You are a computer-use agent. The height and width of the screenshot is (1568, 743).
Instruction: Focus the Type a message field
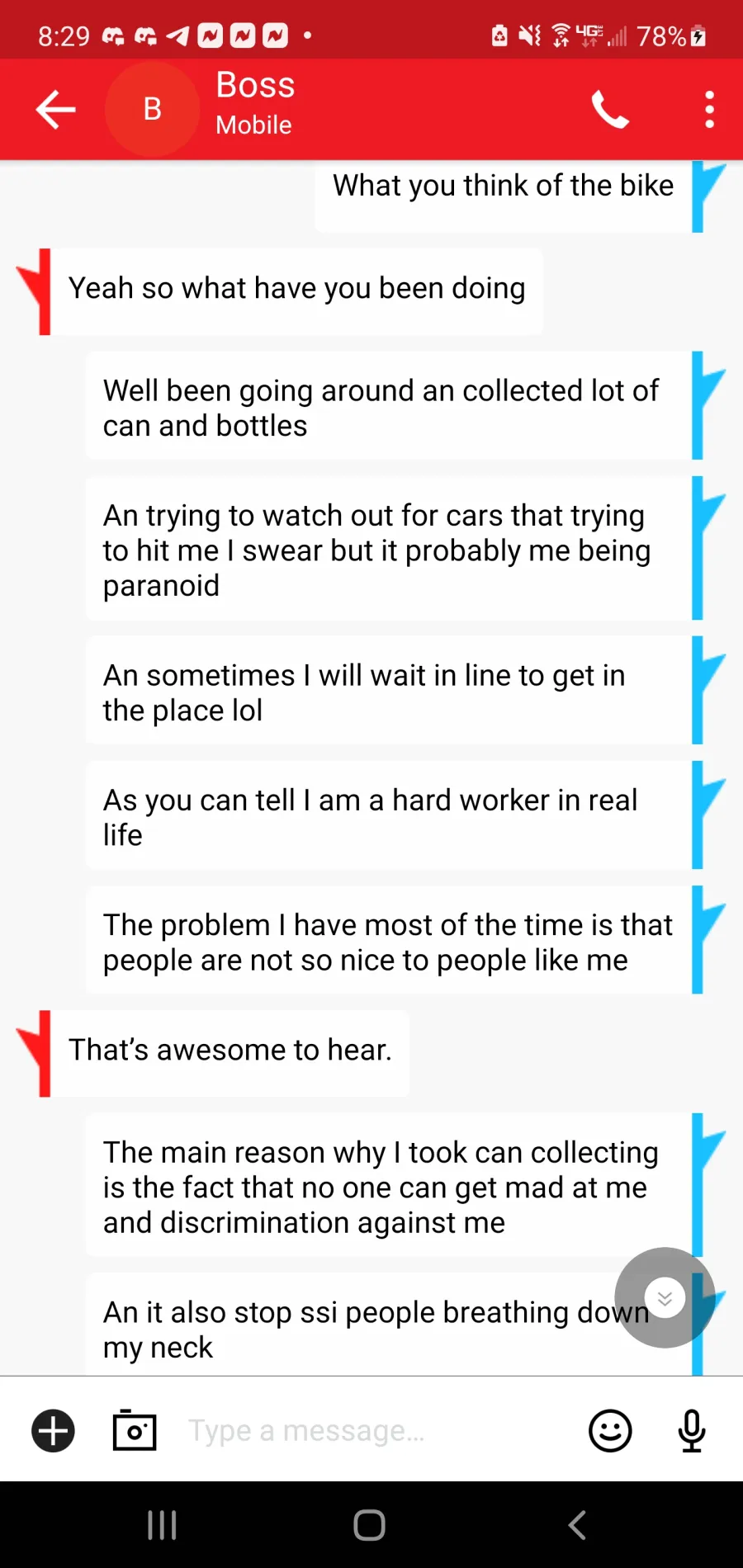pyautogui.click(x=371, y=1430)
